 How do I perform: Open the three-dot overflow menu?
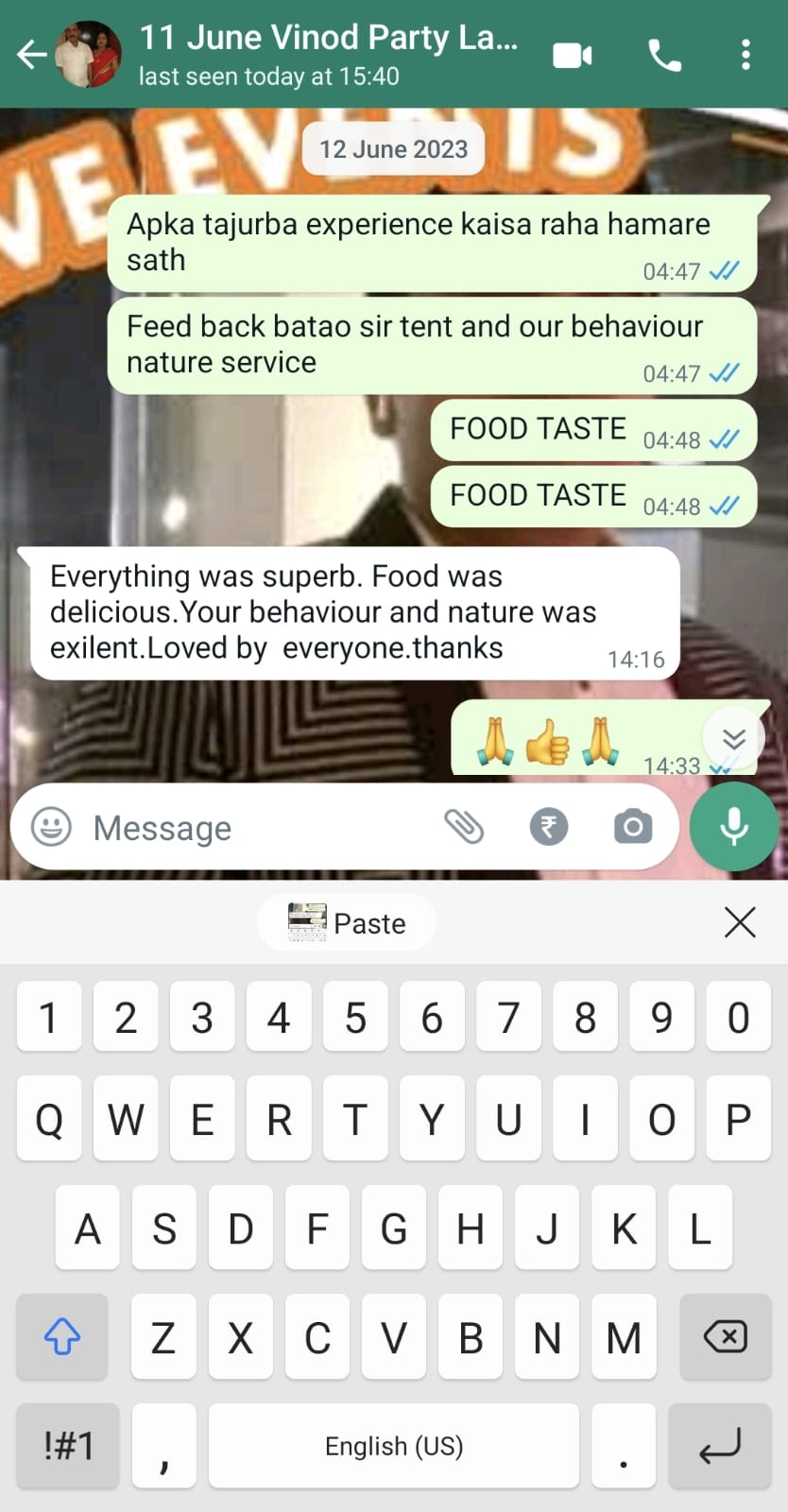click(x=746, y=55)
